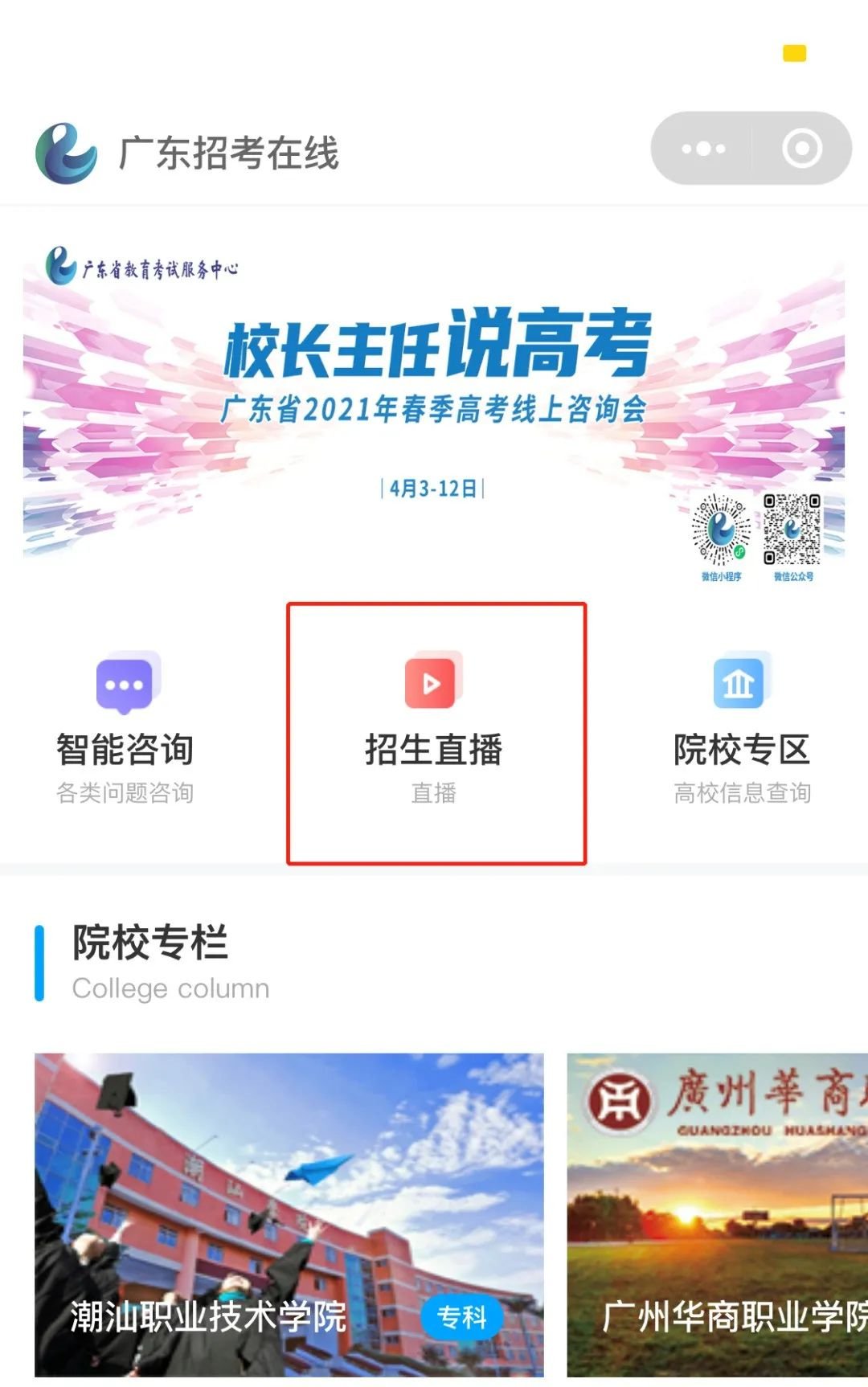Close the mini program with the circle button
The width and height of the screenshot is (868, 1387).
click(x=801, y=149)
